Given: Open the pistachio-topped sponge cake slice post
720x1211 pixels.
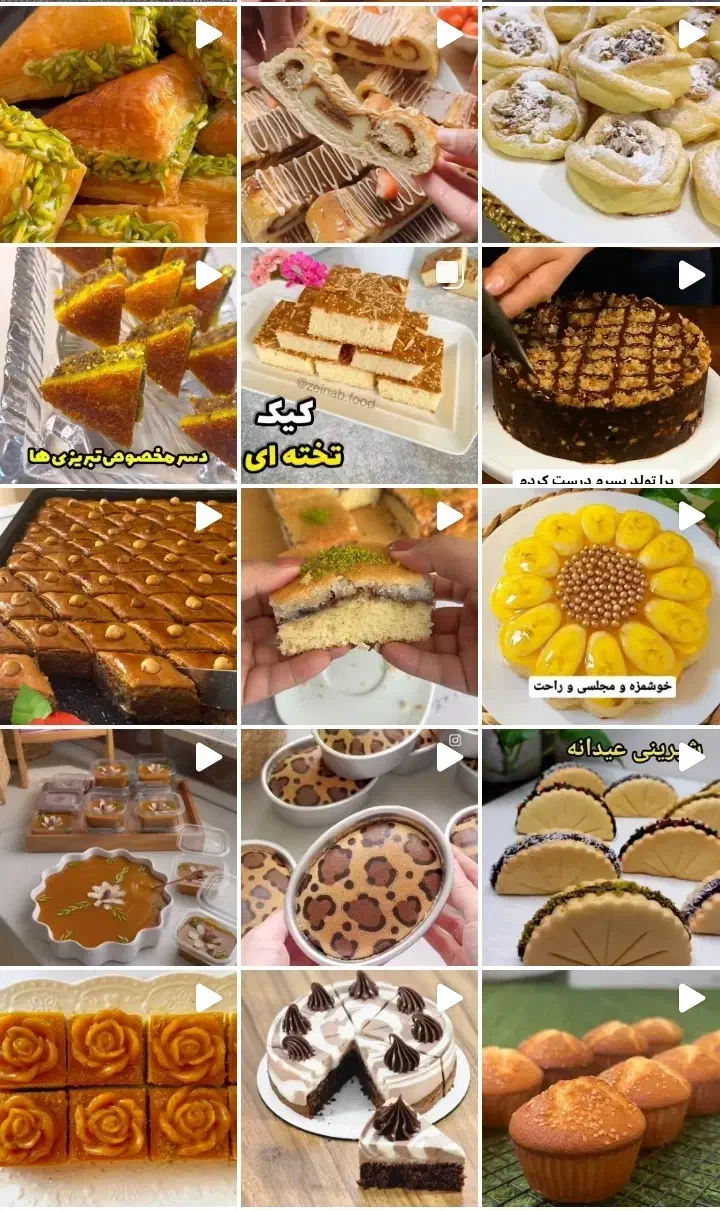Looking at the screenshot, I should pos(360,600).
